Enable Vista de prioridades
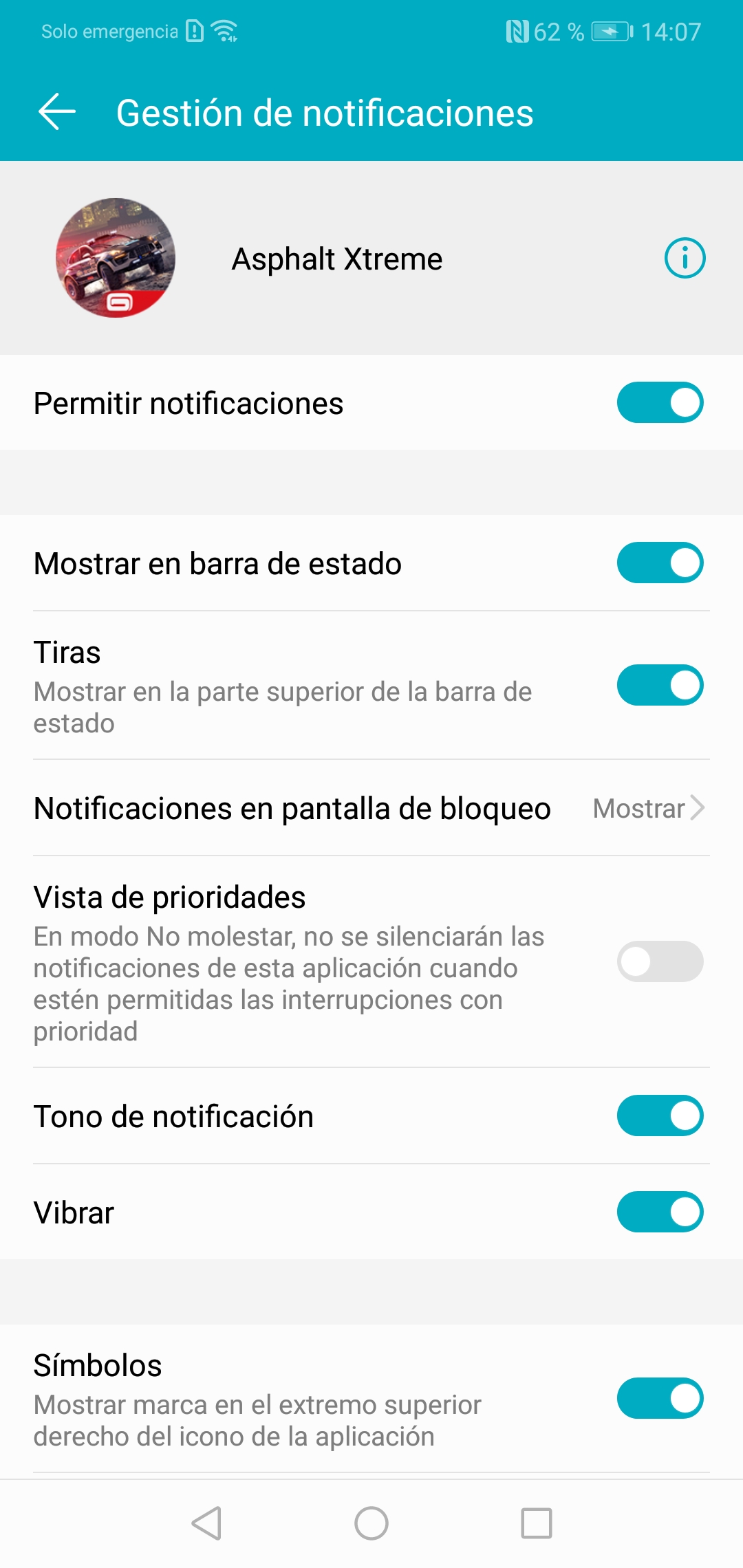743x1568 pixels. coord(660,961)
